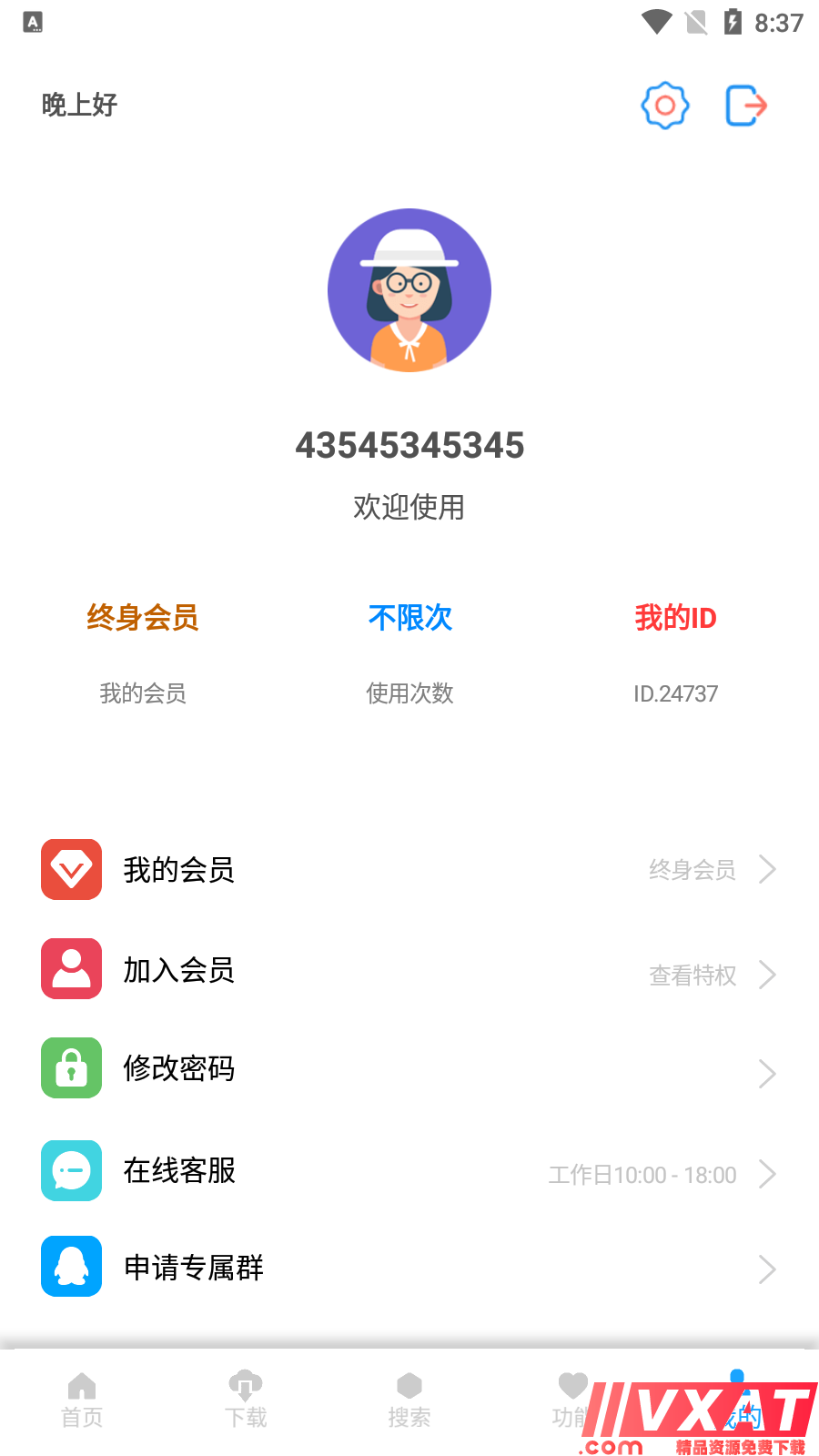819x1456 pixels.
Task: Open 加入会员 to view privileges
Action: tap(409, 970)
